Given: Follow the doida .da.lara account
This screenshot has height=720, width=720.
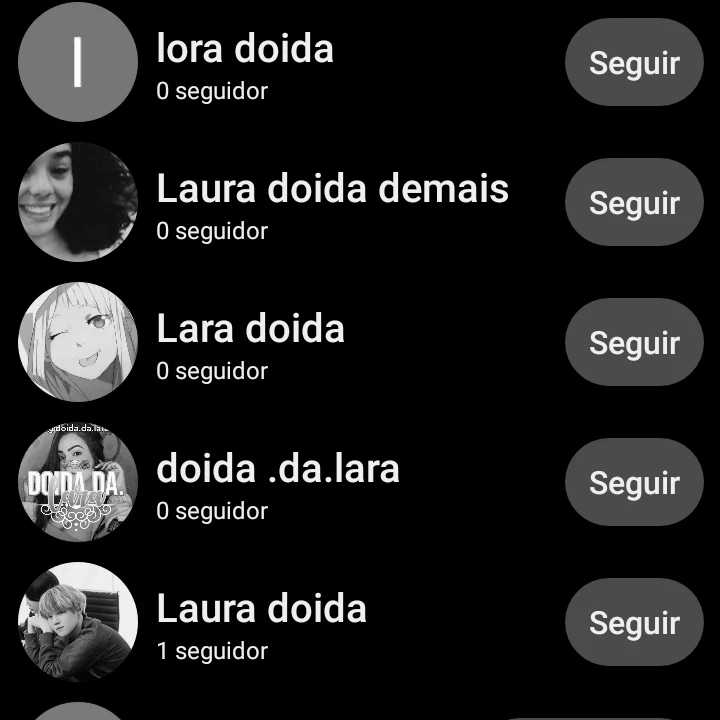Looking at the screenshot, I should click(634, 482).
